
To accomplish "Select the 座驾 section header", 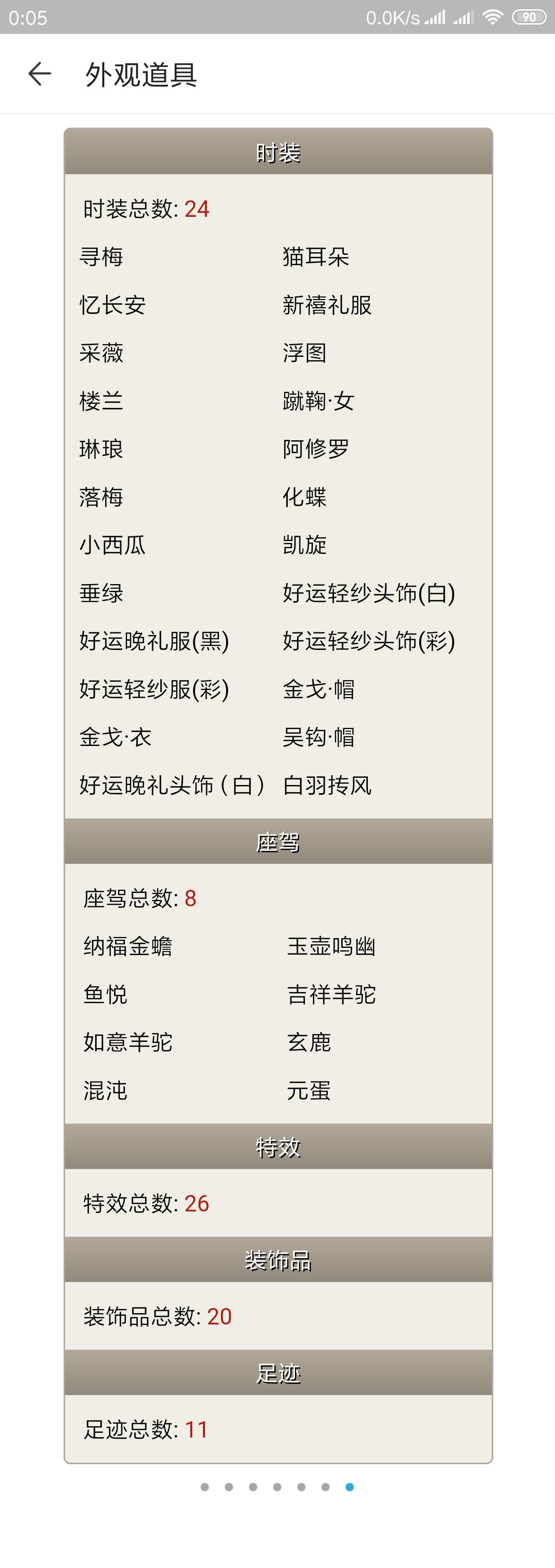I will (x=277, y=843).
